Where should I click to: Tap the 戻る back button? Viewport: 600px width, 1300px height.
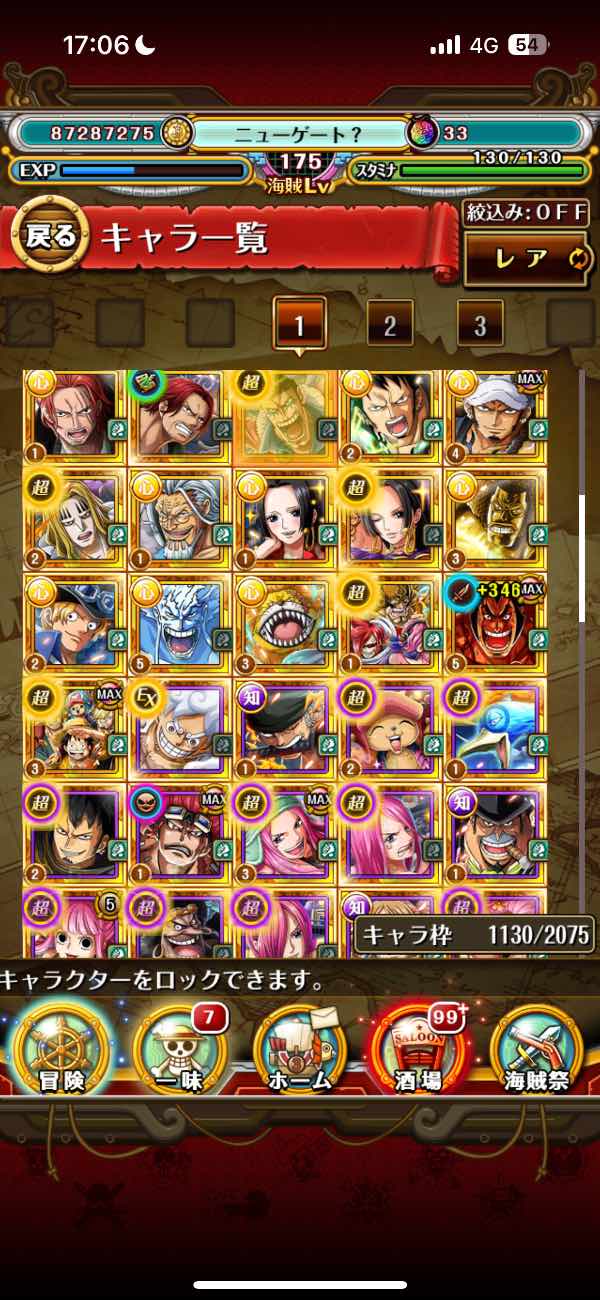tap(48, 236)
